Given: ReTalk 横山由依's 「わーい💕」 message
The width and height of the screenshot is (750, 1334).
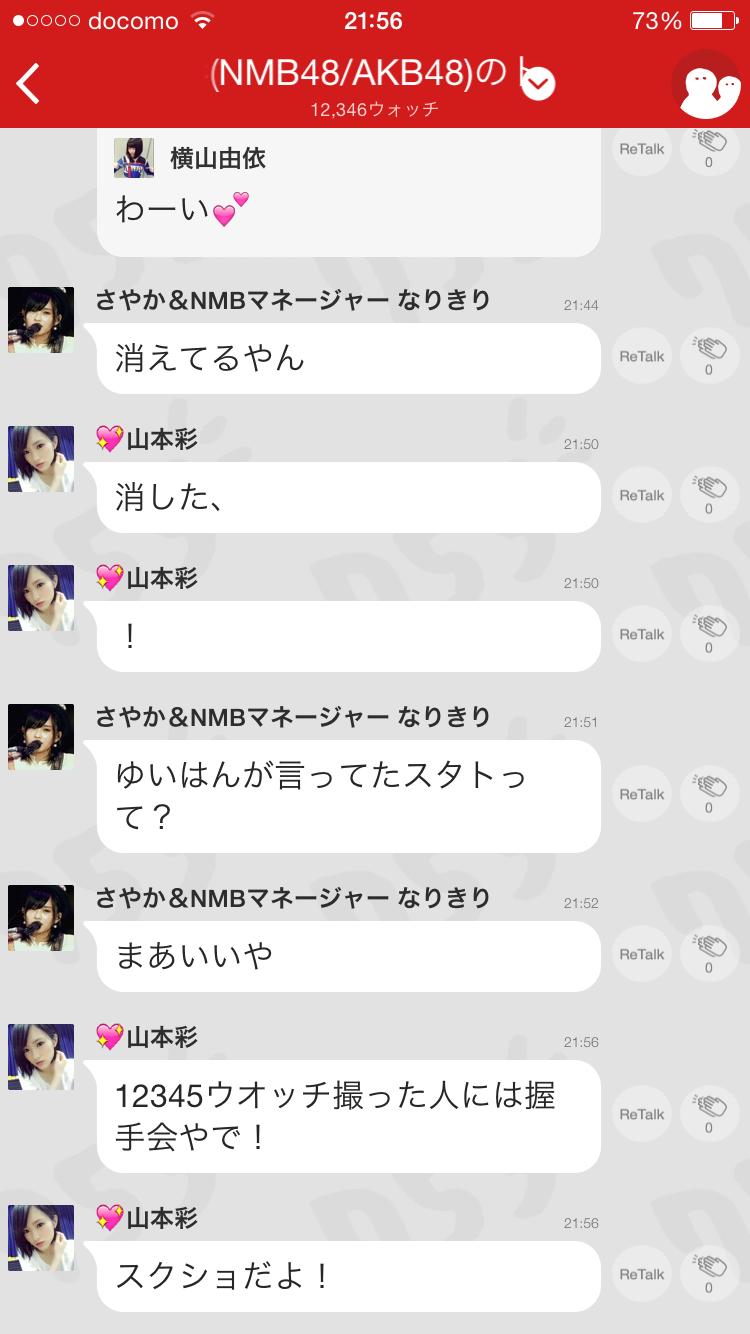Looking at the screenshot, I should tap(640, 148).
